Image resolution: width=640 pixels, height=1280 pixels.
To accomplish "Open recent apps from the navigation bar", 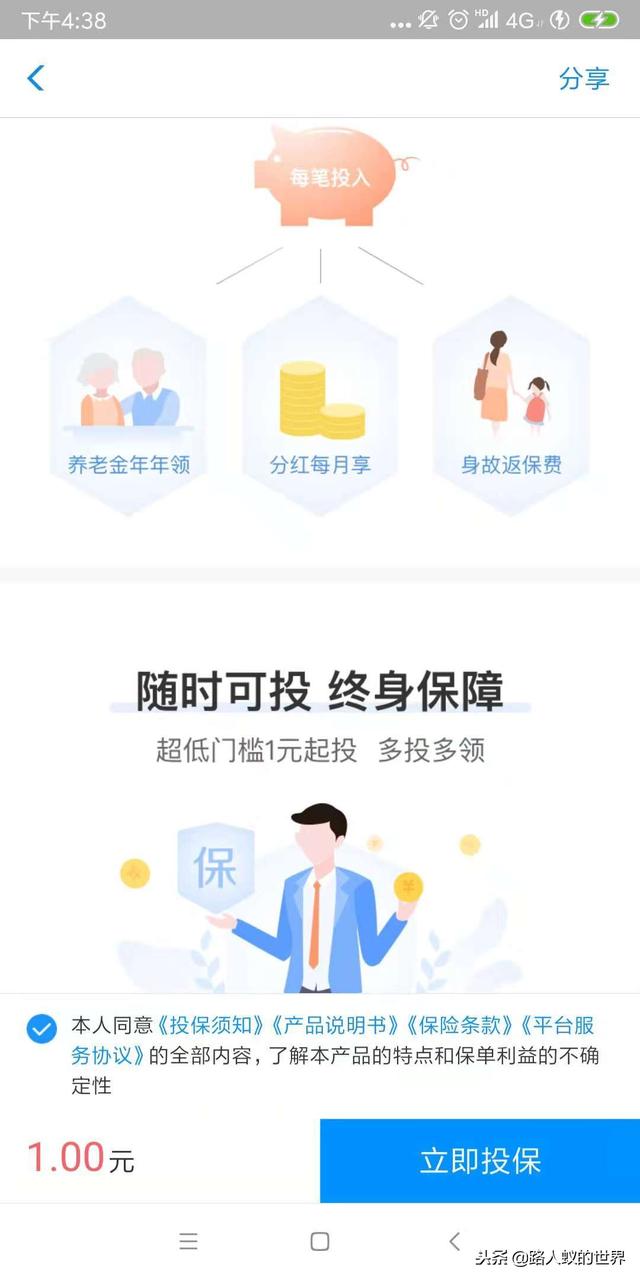I will point(189,1241).
